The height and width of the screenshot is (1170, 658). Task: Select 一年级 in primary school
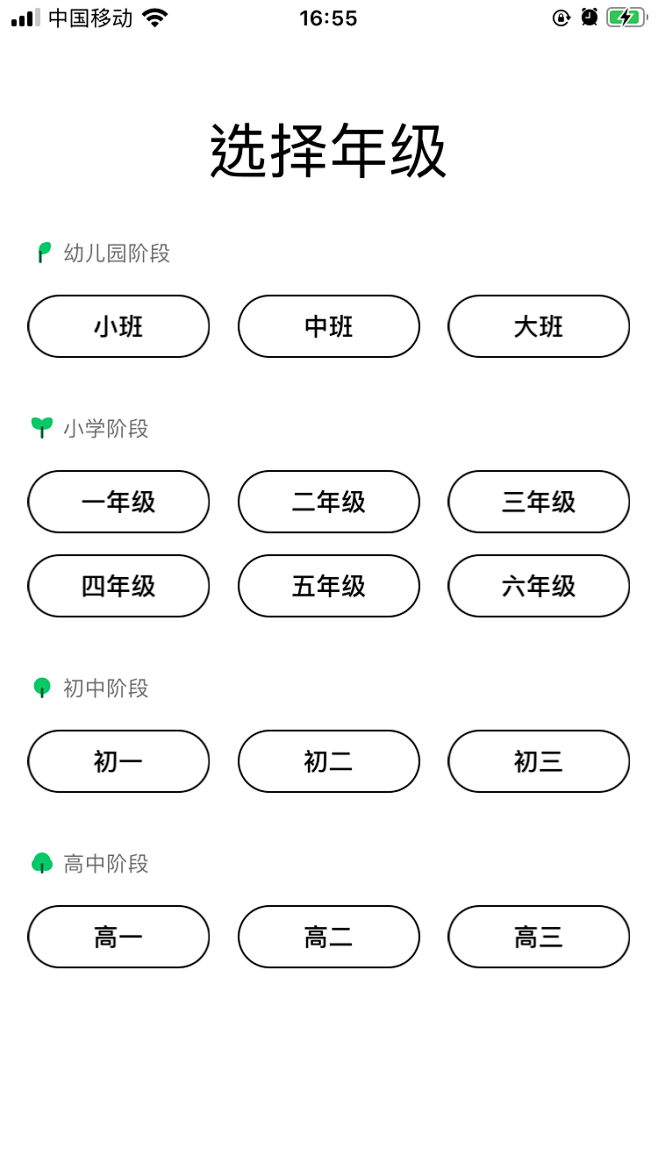click(119, 501)
